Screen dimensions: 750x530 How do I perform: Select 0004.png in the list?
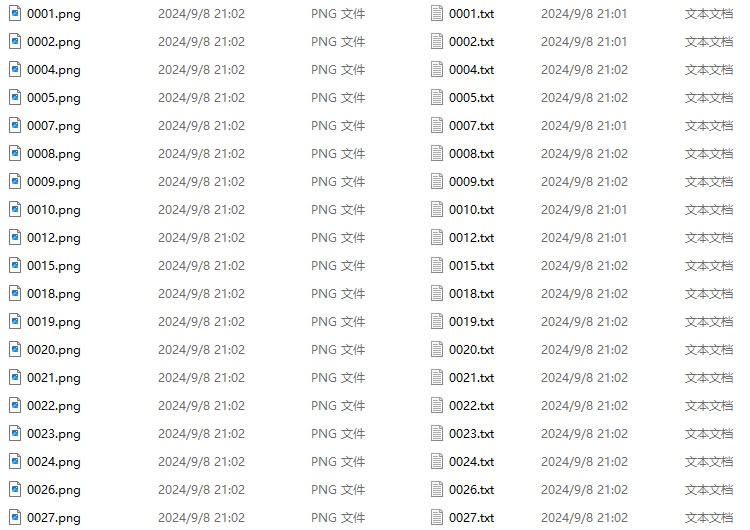pos(54,70)
